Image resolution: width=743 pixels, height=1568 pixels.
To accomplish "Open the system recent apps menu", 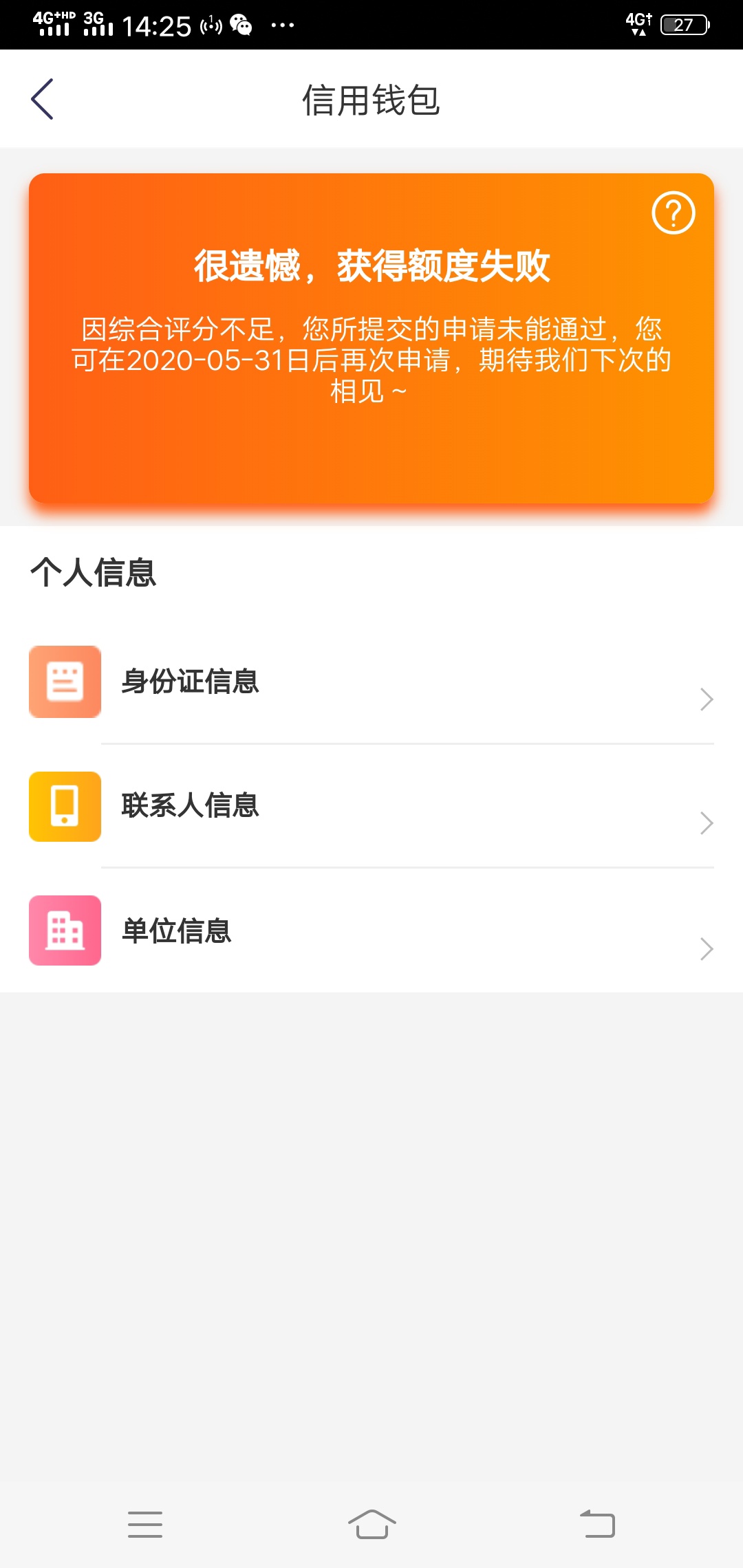I will [x=145, y=1524].
